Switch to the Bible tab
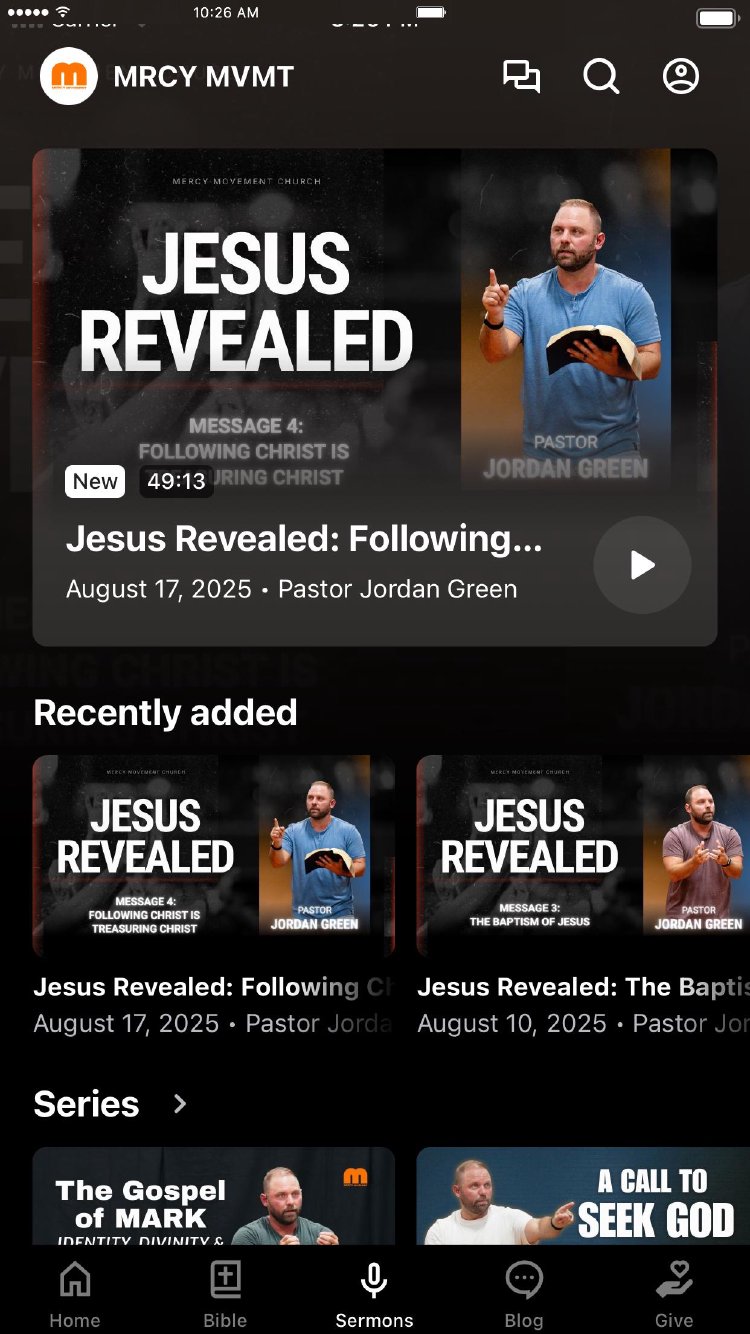750x1334 pixels. point(225,1294)
